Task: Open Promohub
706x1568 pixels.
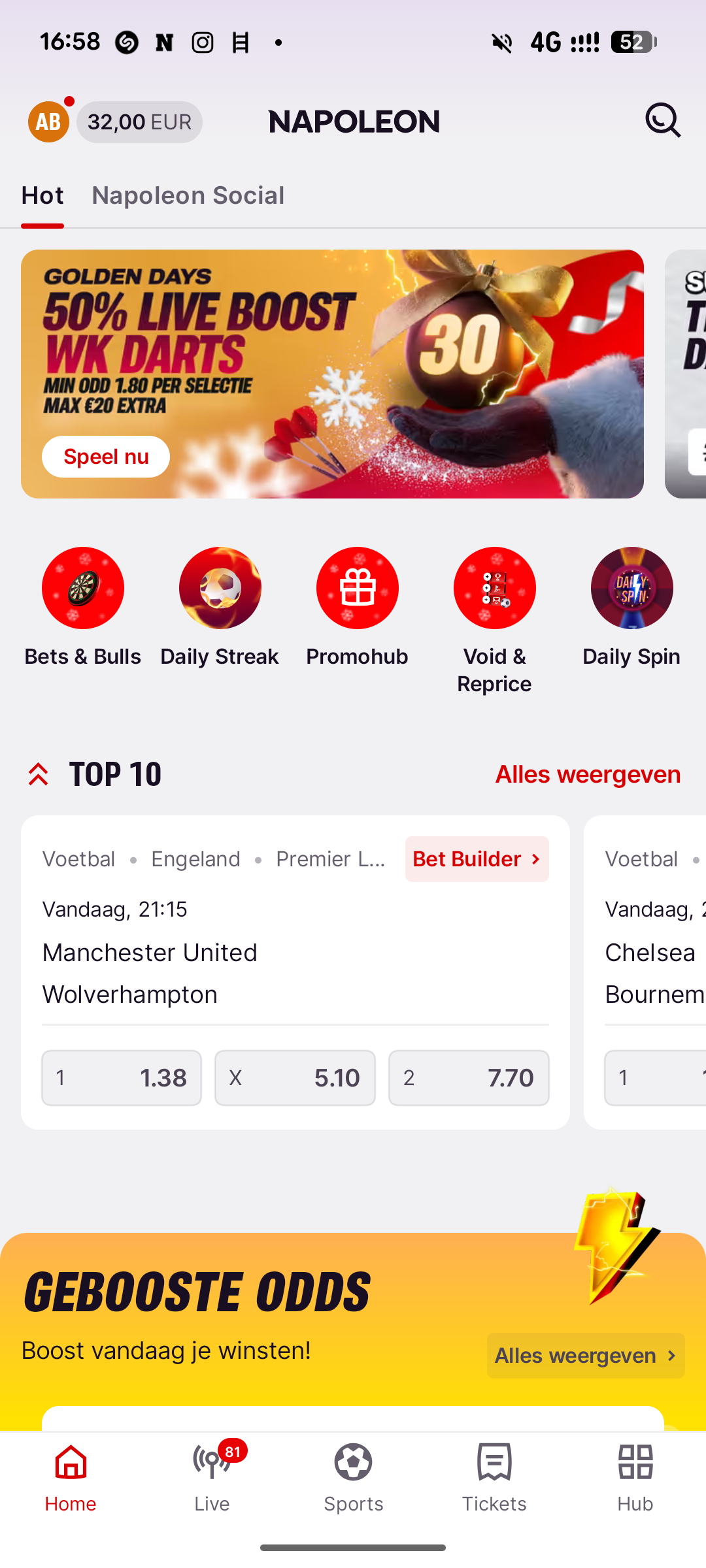Action: [x=358, y=588]
